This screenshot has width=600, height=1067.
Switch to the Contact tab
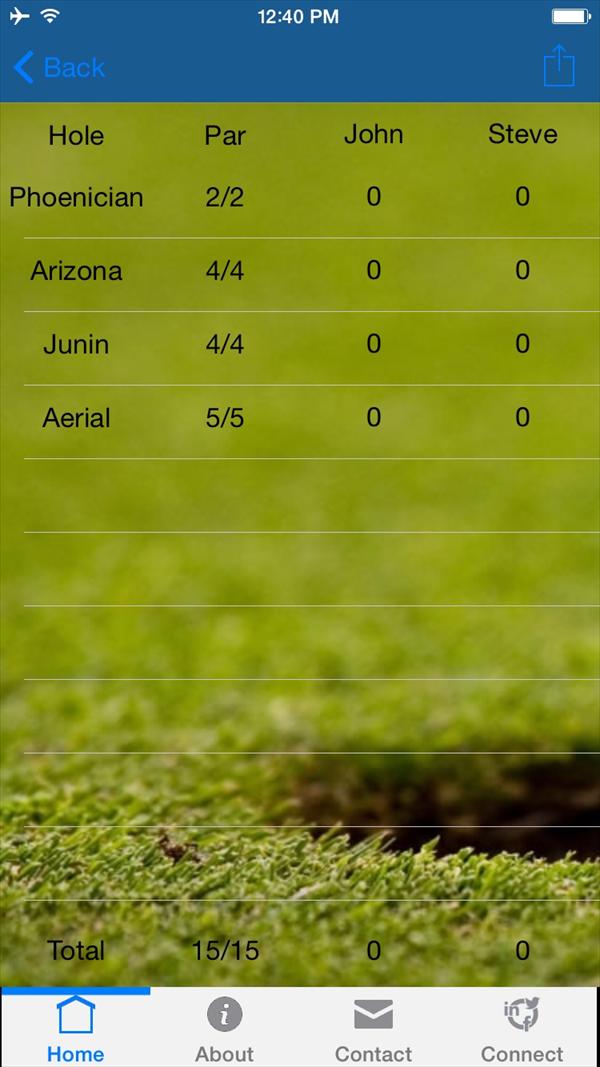[x=373, y=1028]
